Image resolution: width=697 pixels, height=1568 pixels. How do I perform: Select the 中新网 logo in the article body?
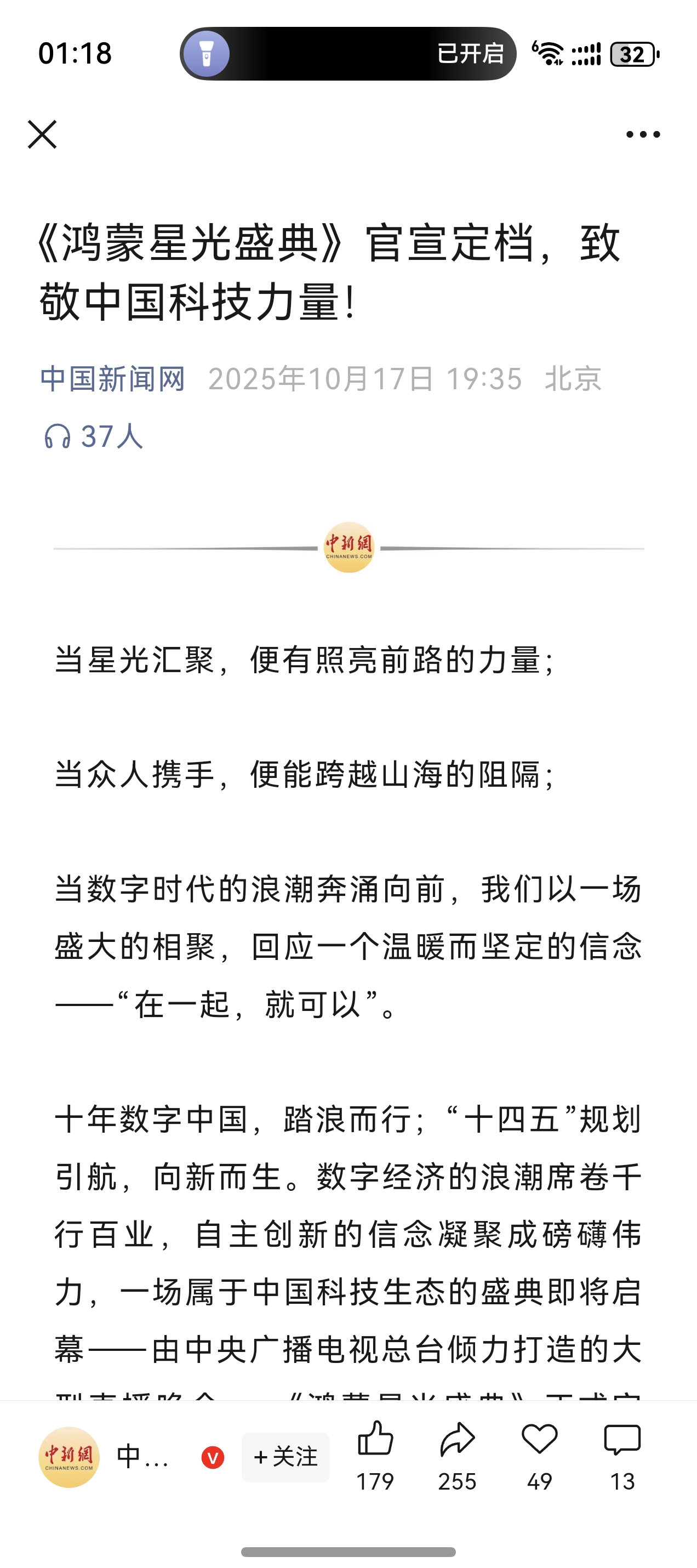(348, 548)
